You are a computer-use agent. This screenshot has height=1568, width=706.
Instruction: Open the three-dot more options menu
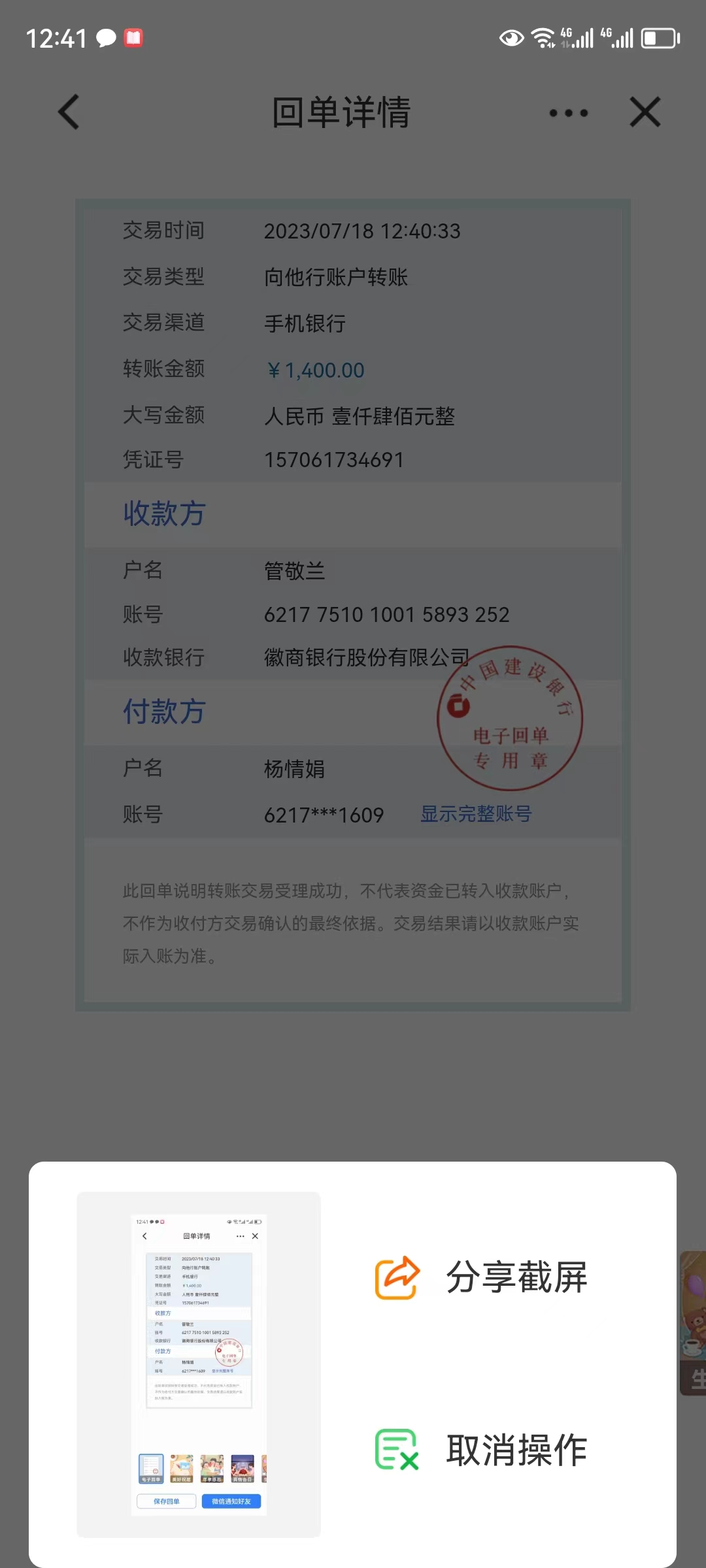tap(568, 113)
